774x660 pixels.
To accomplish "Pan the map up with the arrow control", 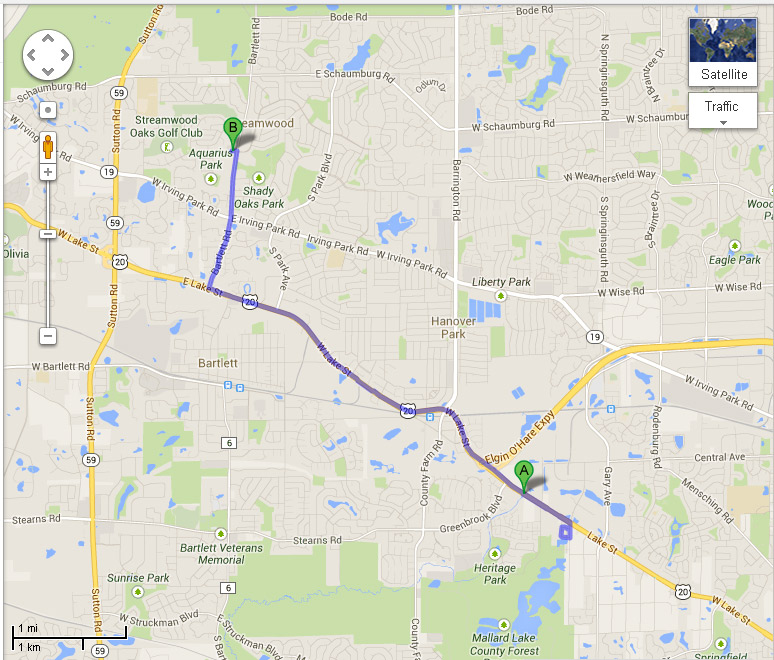I will click(47, 38).
